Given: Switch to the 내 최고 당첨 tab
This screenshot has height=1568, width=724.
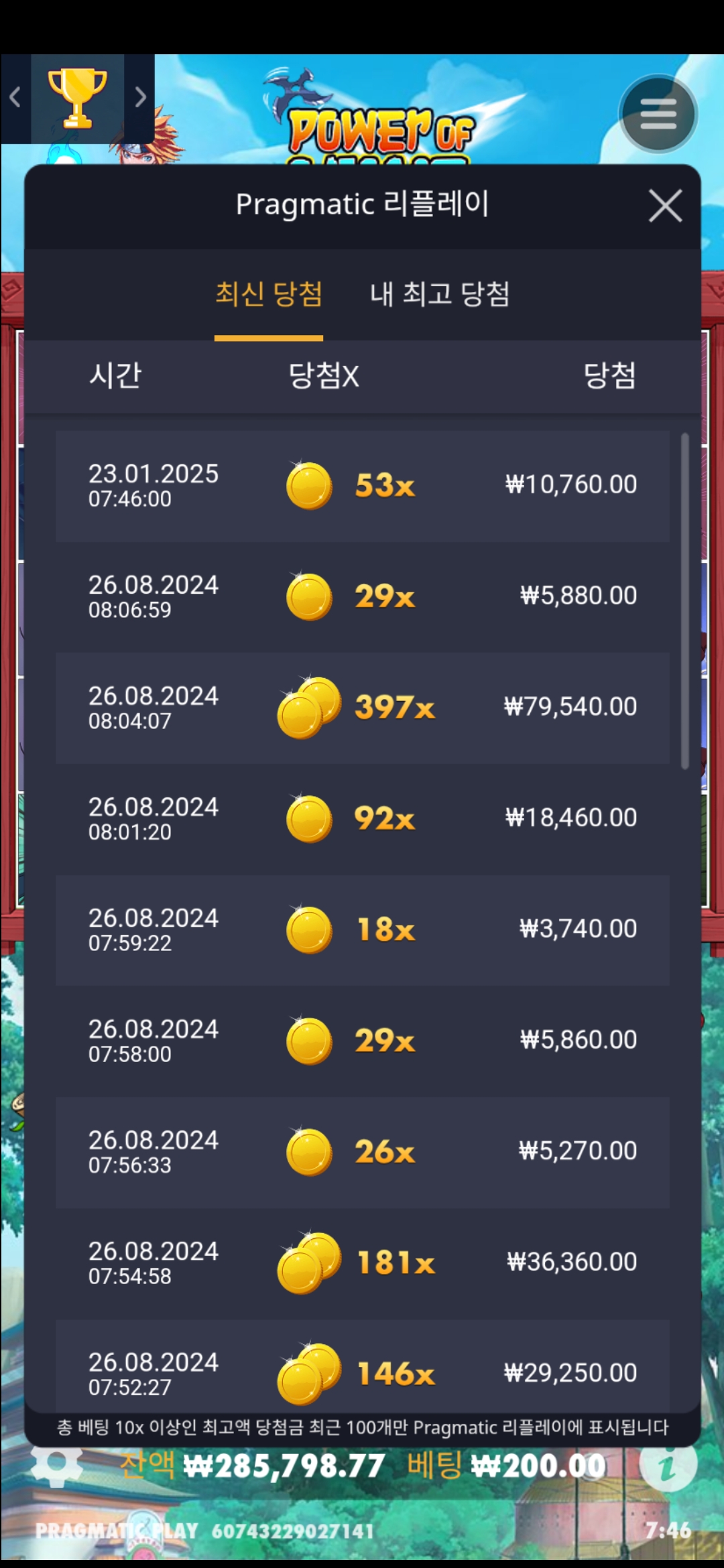Looking at the screenshot, I should tap(440, 293).
